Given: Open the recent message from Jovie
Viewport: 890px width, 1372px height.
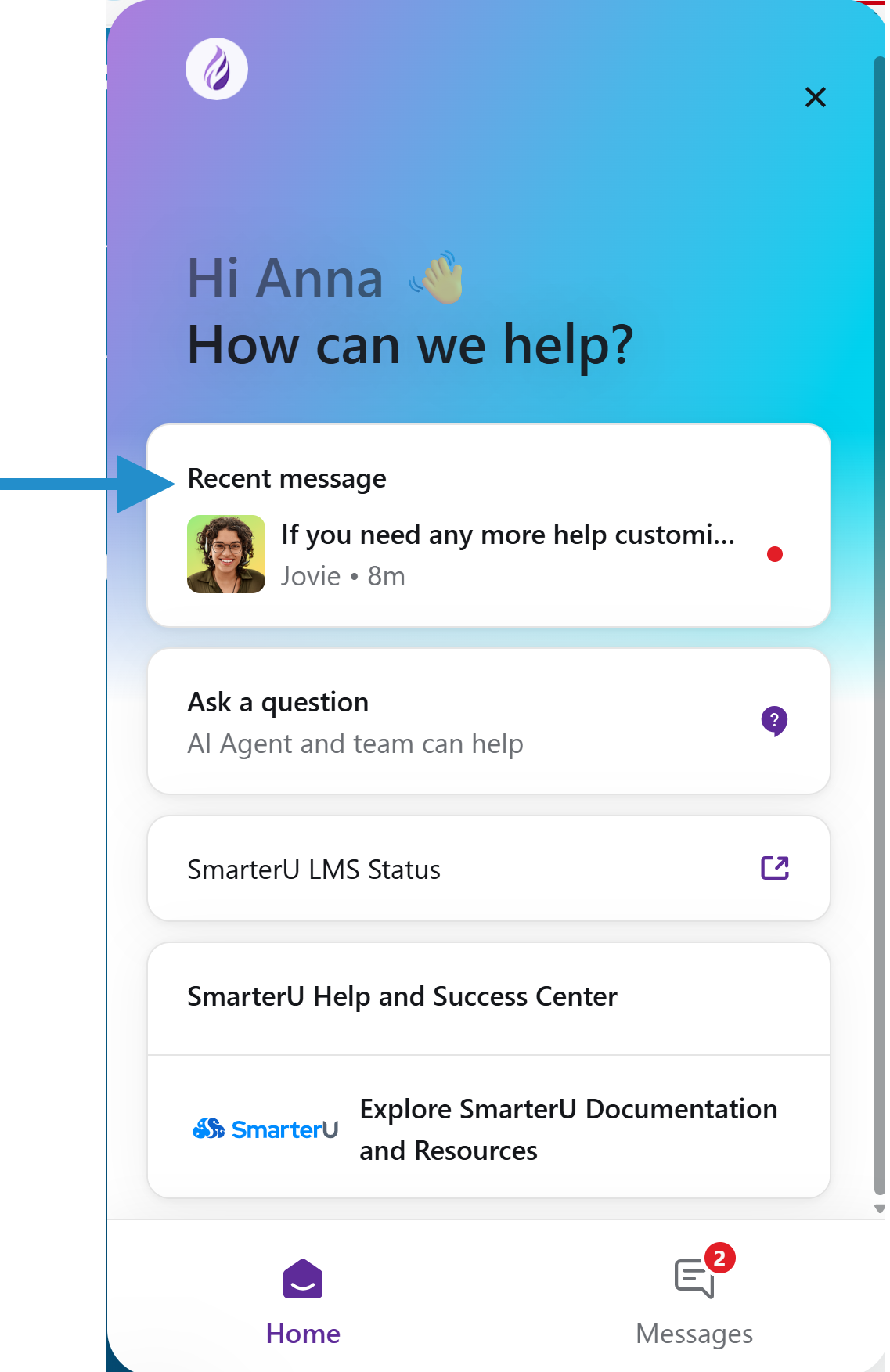Looking at the screenshot, I should 488,554.
